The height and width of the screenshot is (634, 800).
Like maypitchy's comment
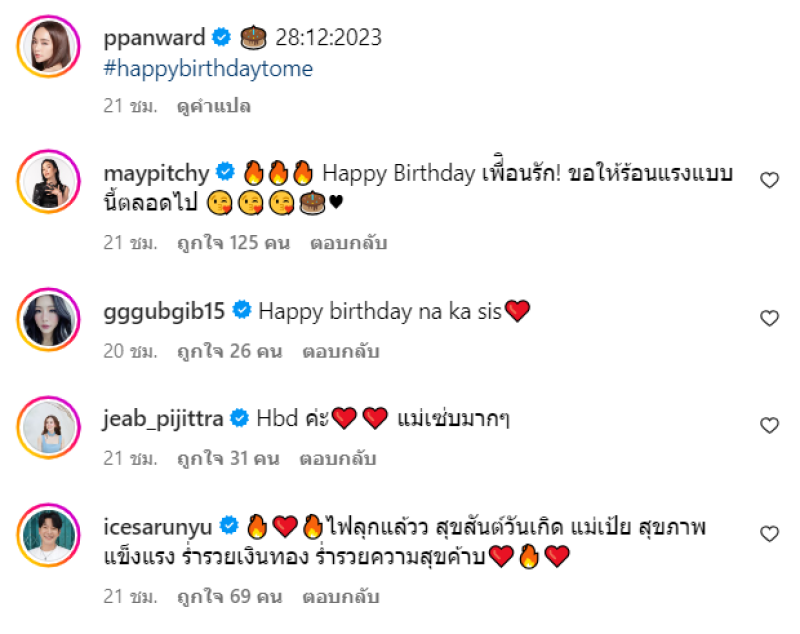pyautogui.click(x=769, y=180)
